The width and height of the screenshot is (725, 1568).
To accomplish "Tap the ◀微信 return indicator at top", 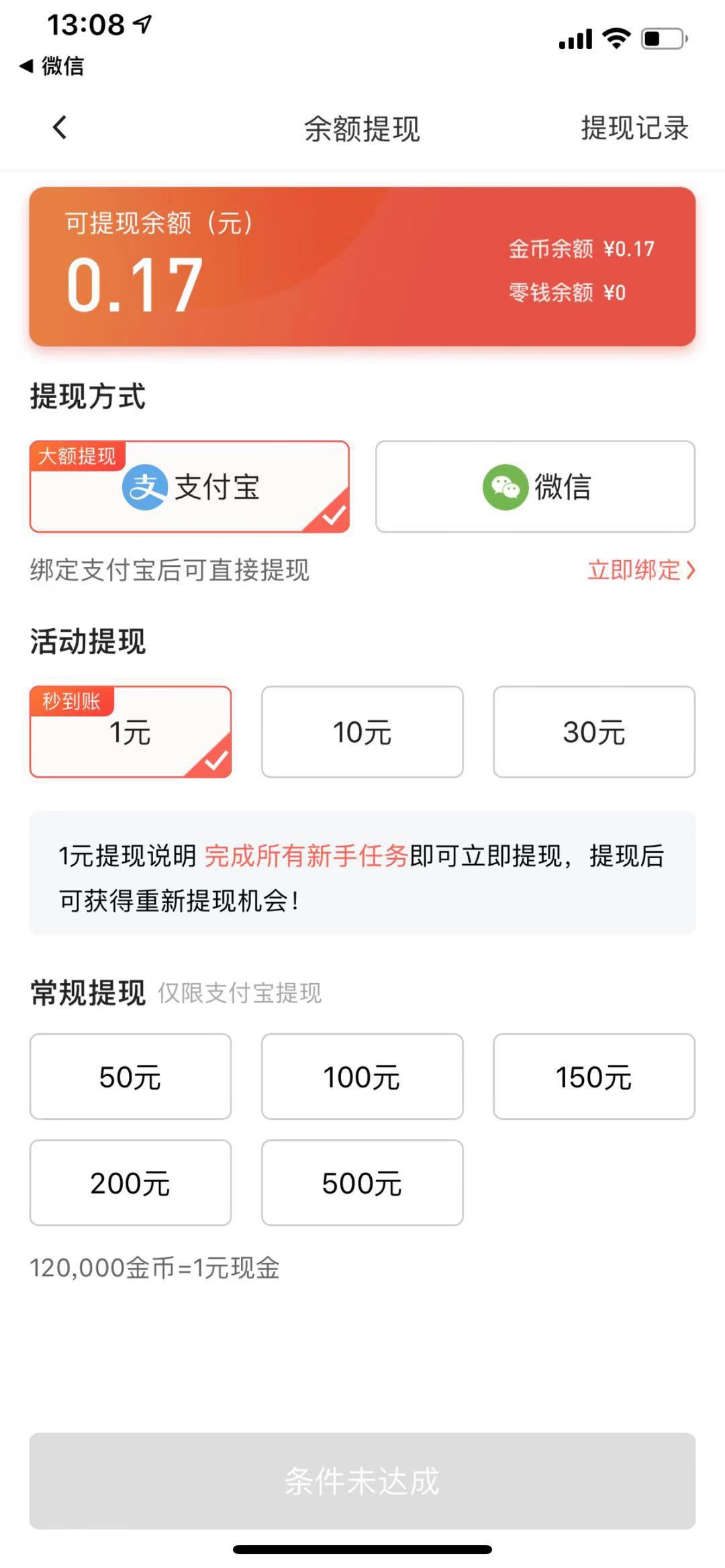I will coord(50,67).
